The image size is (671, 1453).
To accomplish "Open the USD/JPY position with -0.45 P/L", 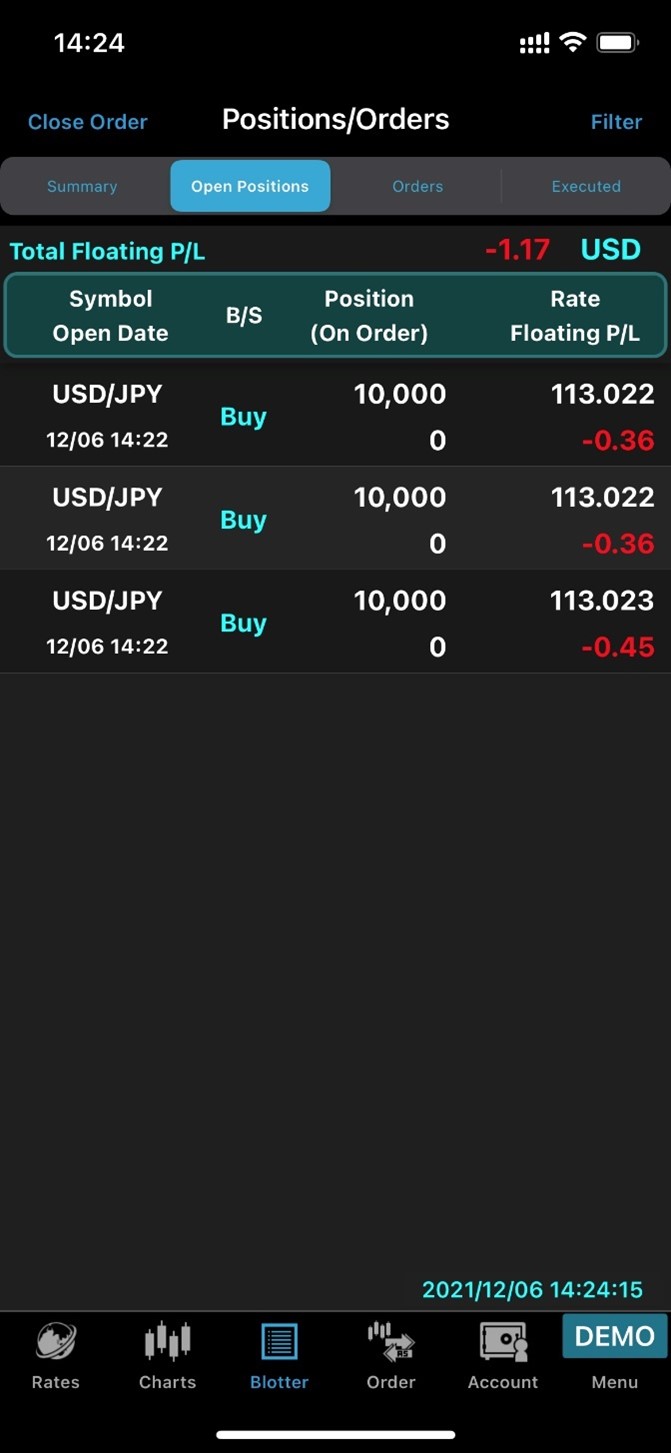I will coord(335,622).
